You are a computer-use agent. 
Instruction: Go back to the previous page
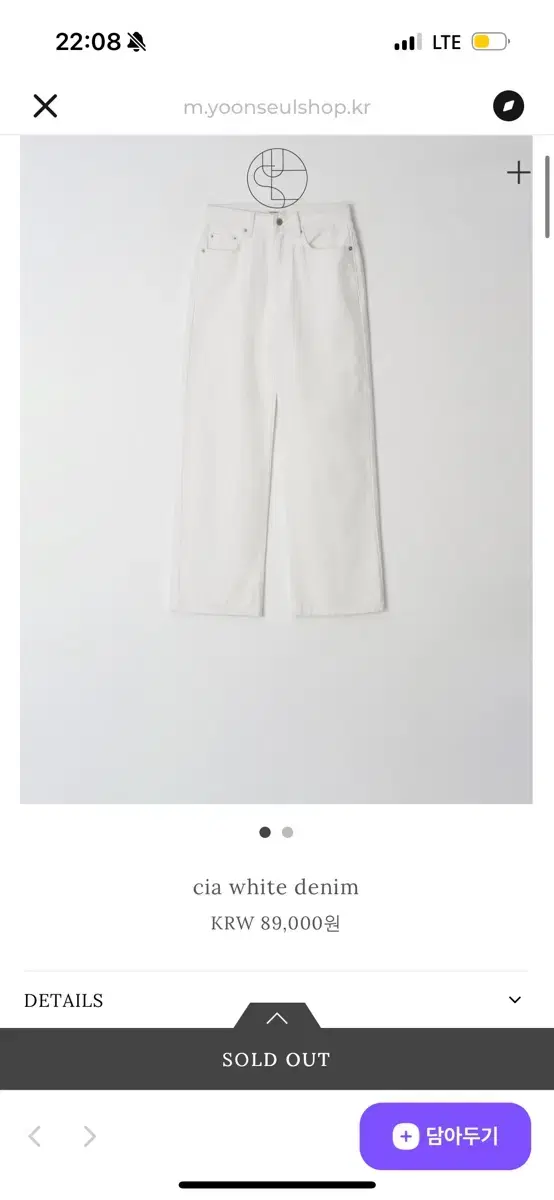point(35,1136)
